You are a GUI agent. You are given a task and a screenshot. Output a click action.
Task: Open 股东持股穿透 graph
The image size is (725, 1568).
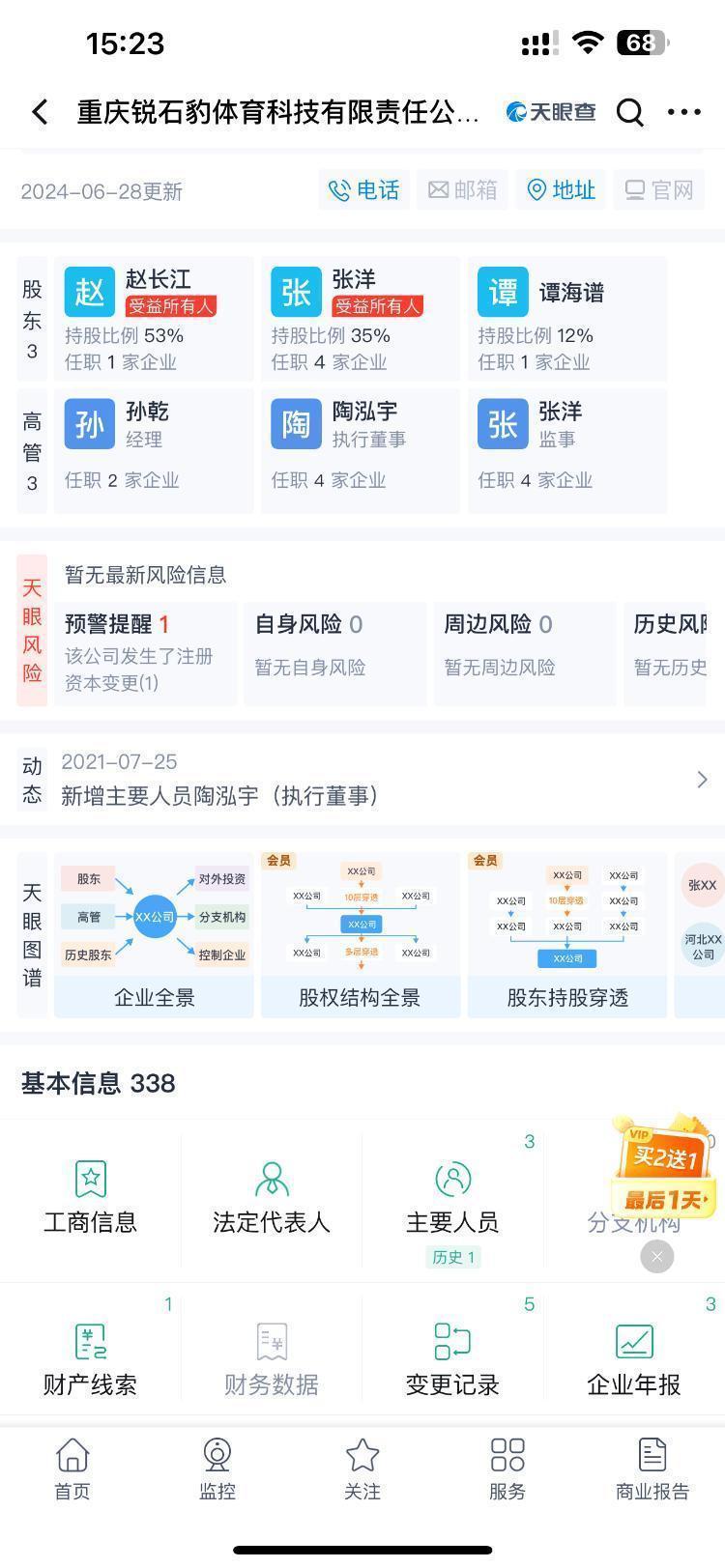coord(567,934)
